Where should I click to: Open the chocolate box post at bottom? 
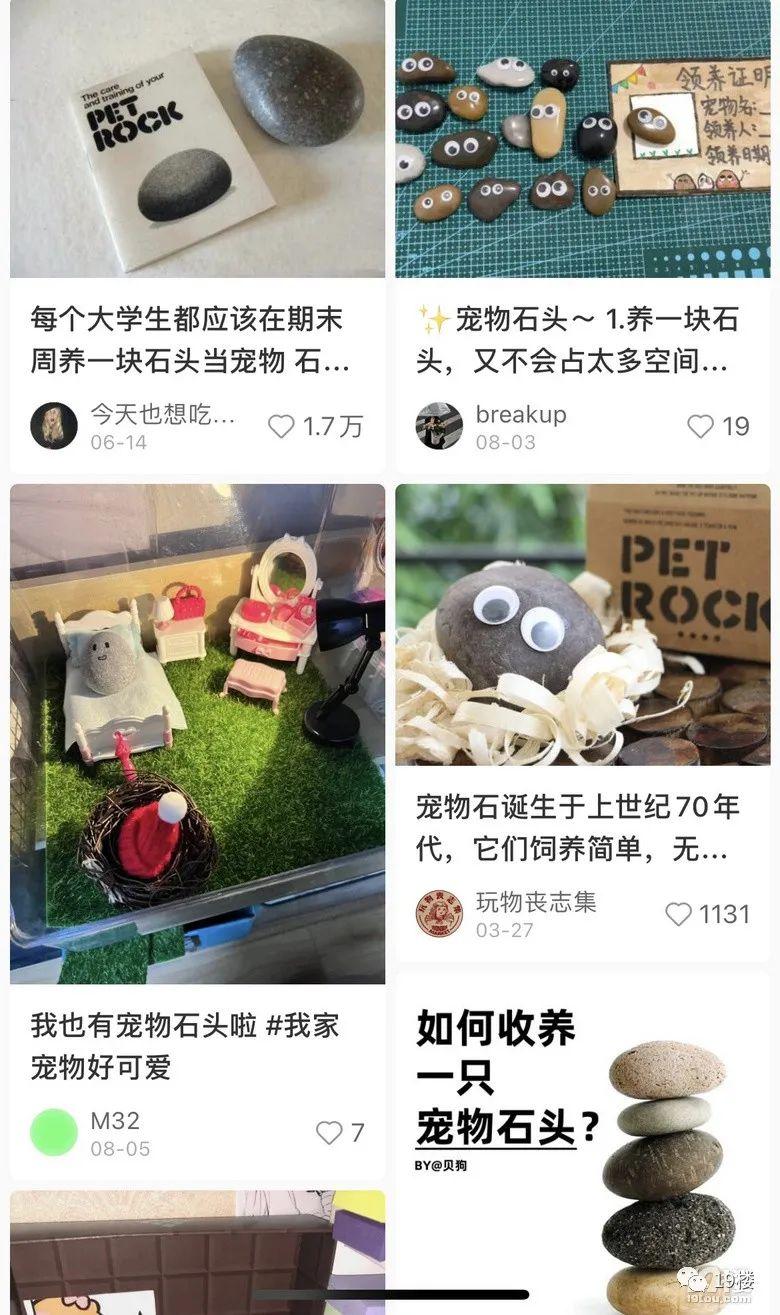tap(197, 1255)
